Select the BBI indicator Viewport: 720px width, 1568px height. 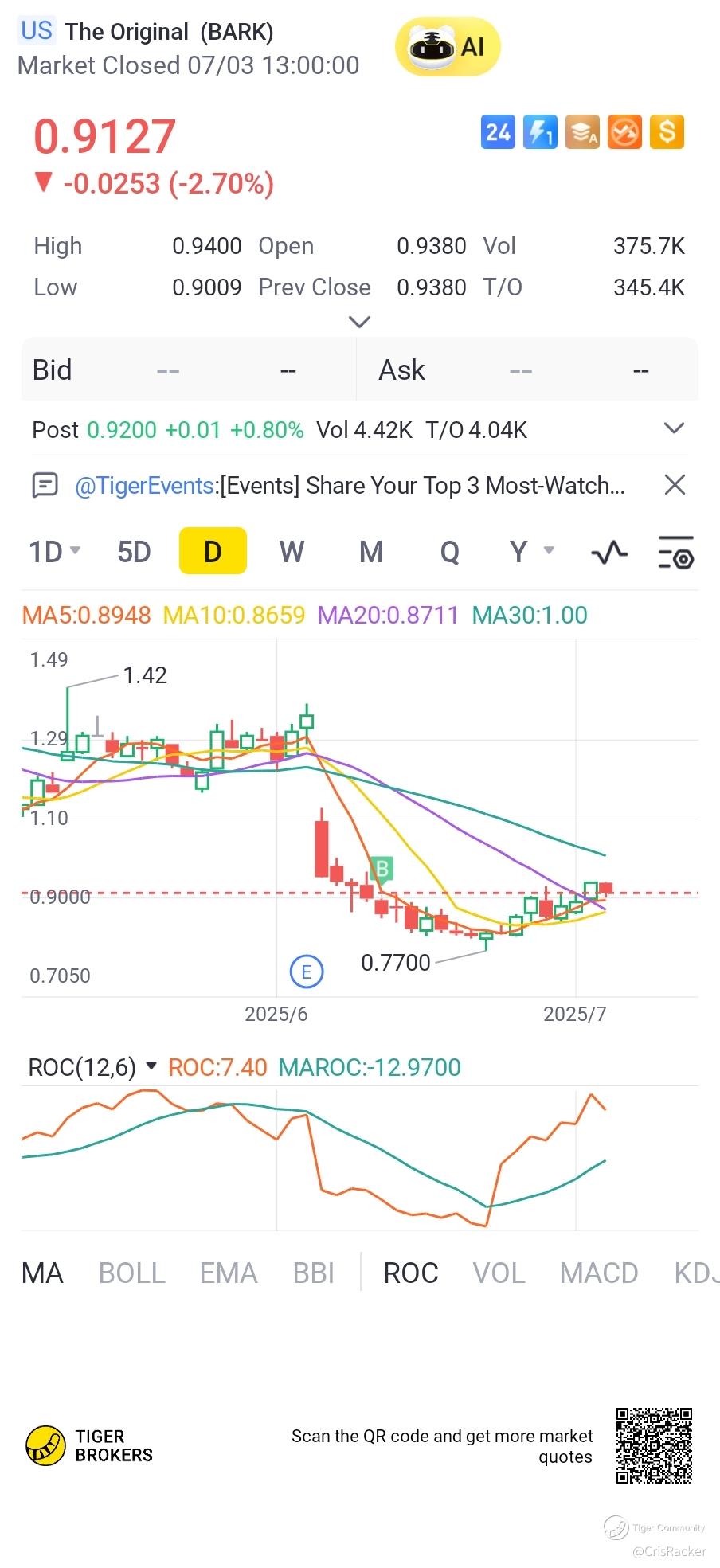(x=314, y=1273)
